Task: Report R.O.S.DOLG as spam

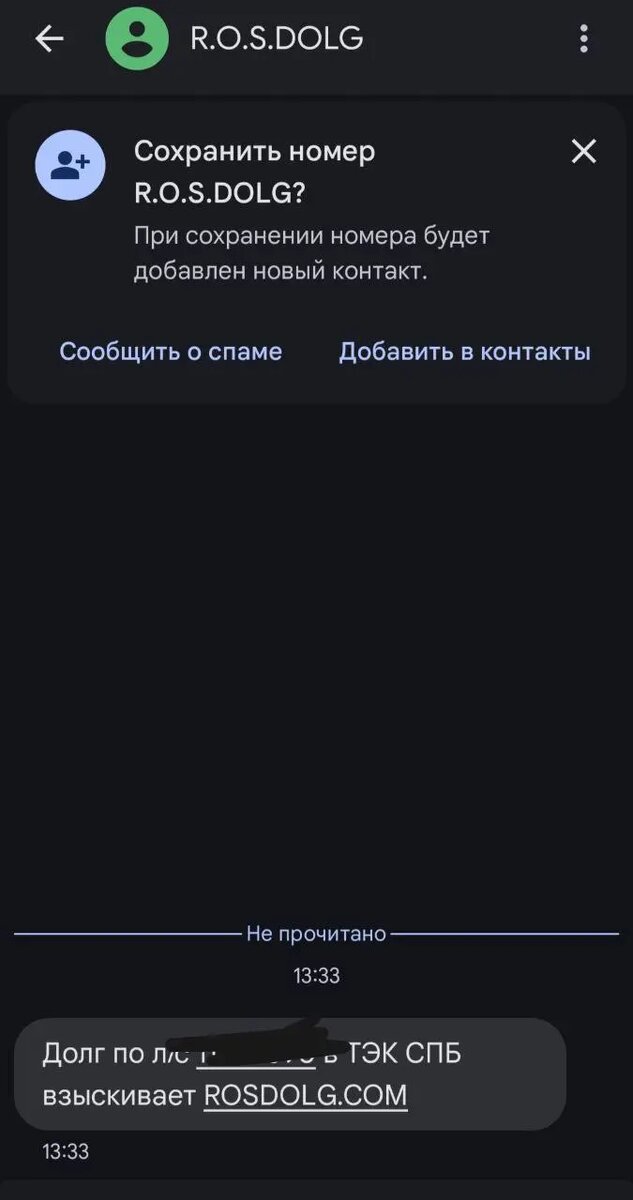Action: pyautogui.click(x=170, y=352)
